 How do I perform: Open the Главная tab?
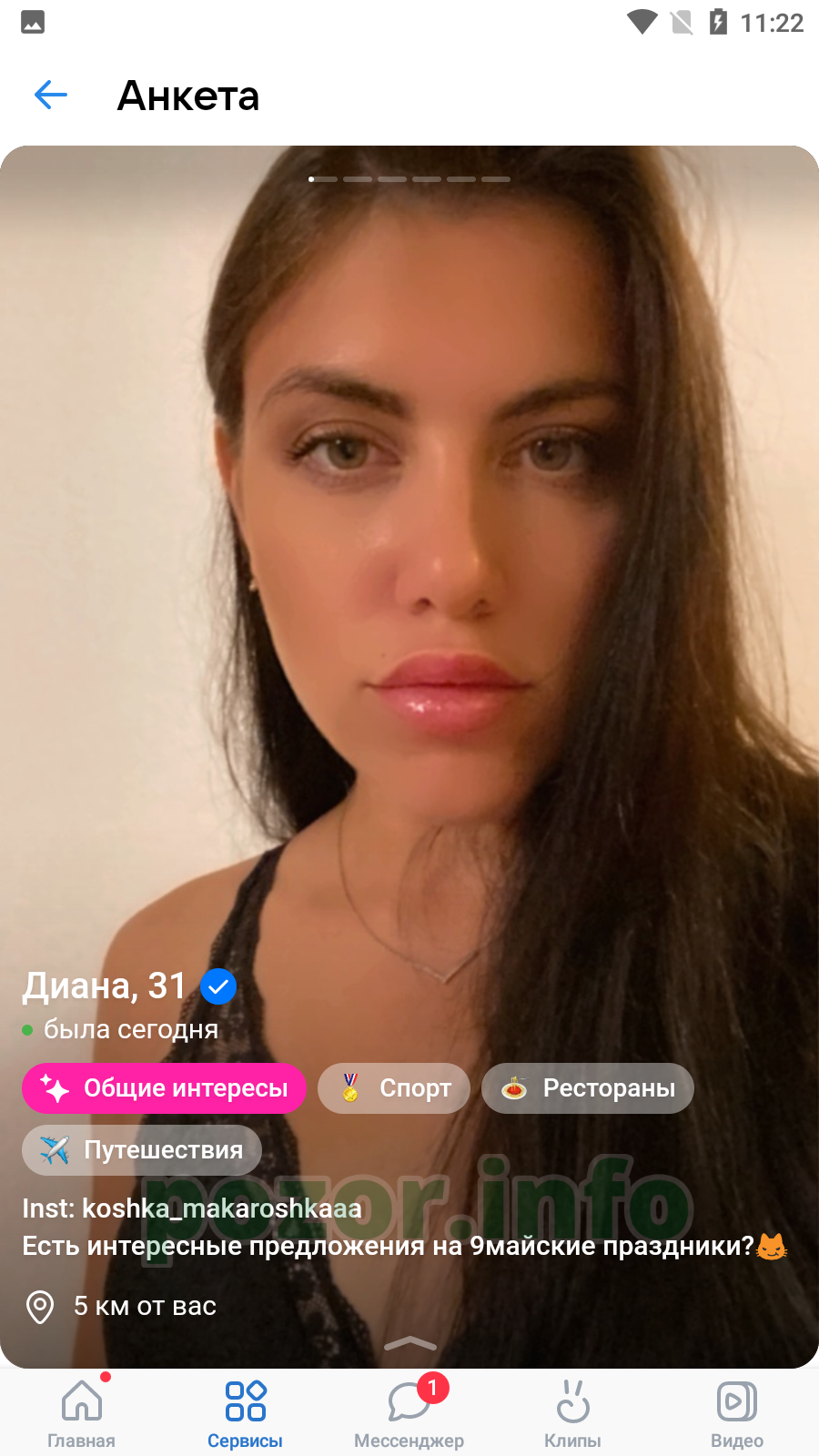pyautogui.click(x=82, y=1412)
